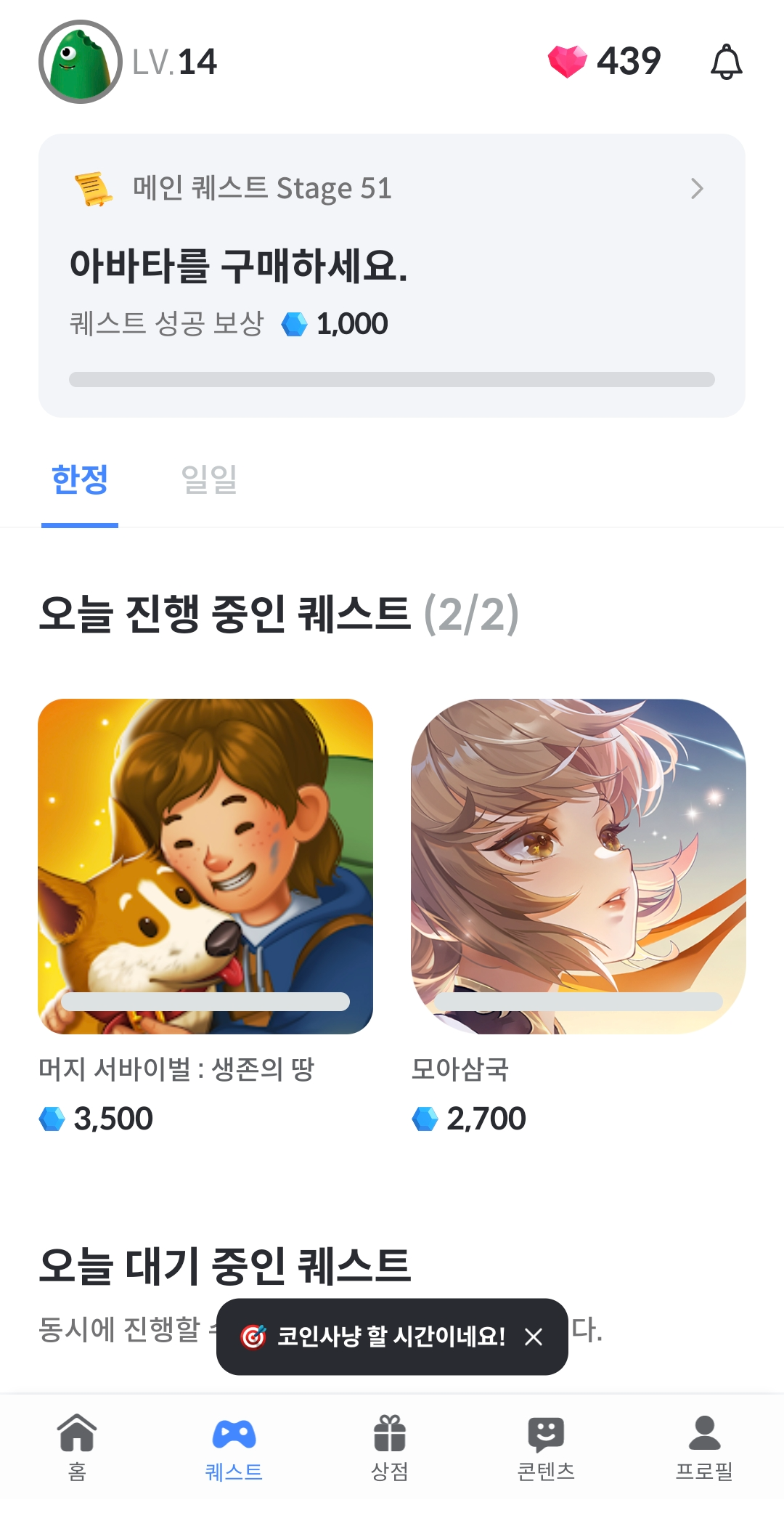784x1521 pixels.
Task: Tap the pink heart points icon
Action: click(569, 61)
